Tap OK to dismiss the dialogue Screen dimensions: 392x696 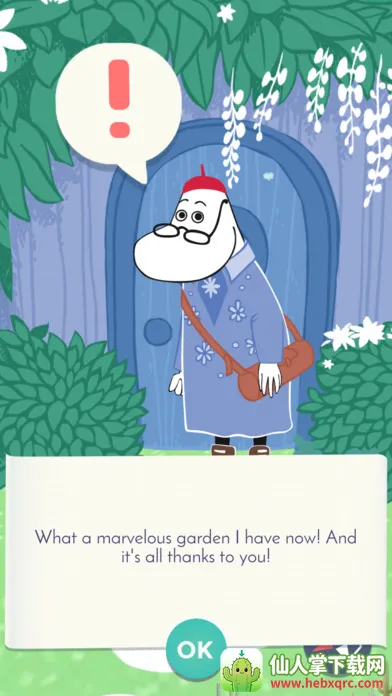pyautogui.click(x=195, y=650)
